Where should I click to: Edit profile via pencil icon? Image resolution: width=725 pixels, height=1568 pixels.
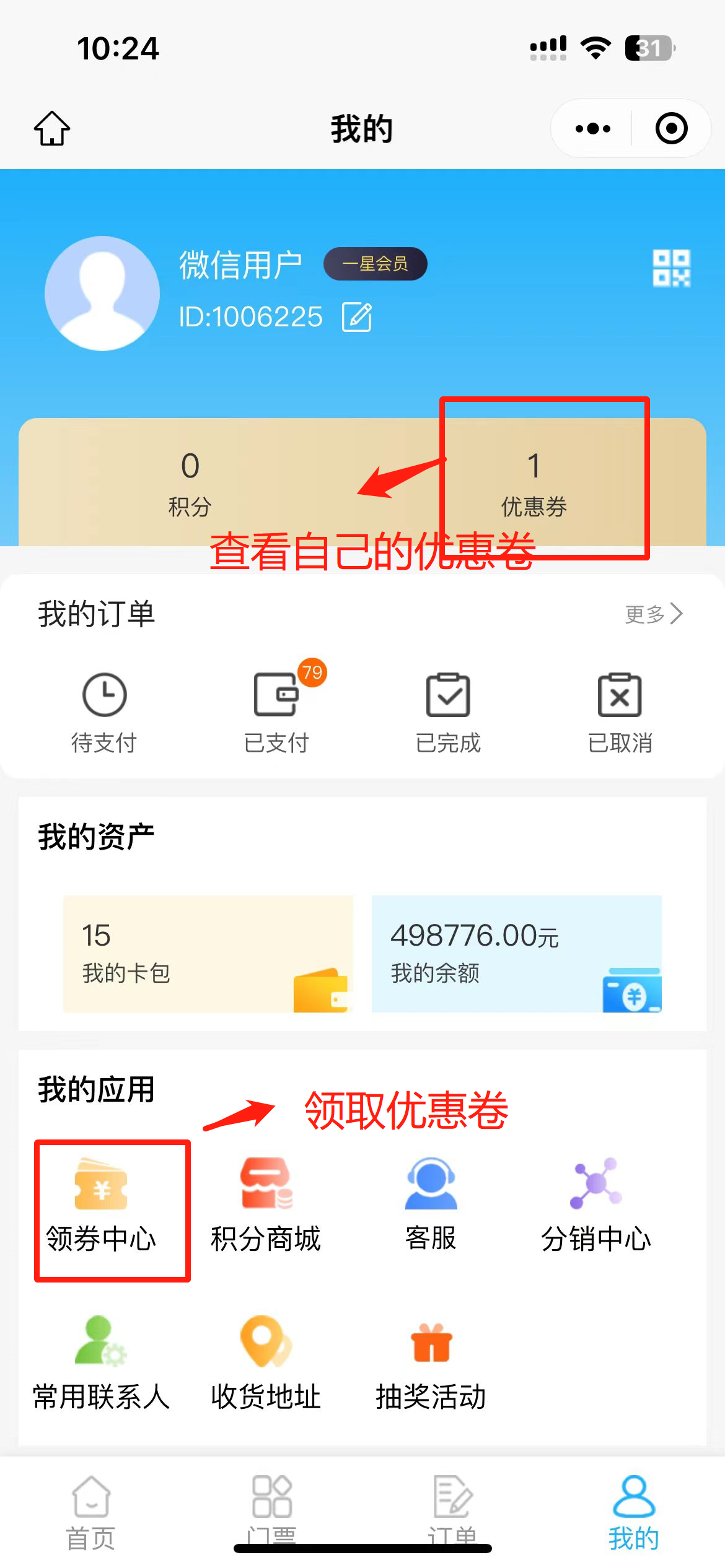tap(357, 317)
